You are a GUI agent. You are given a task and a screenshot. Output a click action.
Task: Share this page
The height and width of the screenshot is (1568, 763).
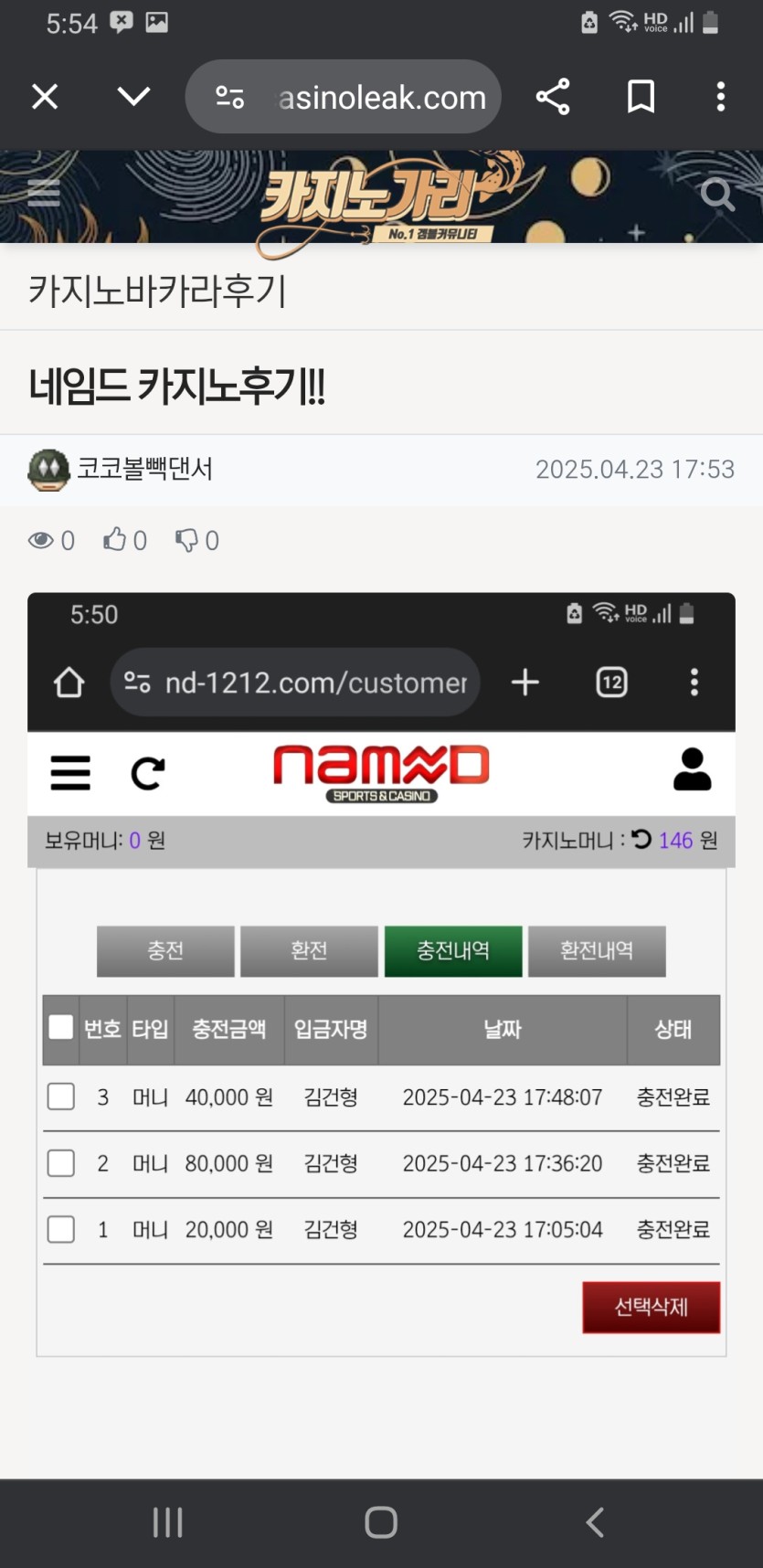[x=553, y=96]
